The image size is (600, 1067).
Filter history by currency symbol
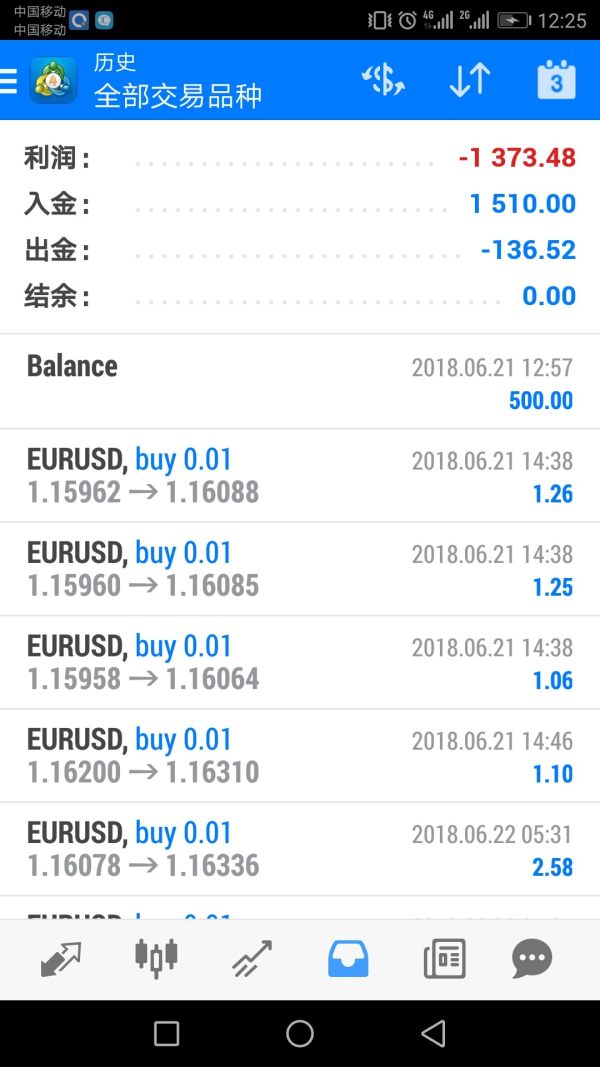383,81
